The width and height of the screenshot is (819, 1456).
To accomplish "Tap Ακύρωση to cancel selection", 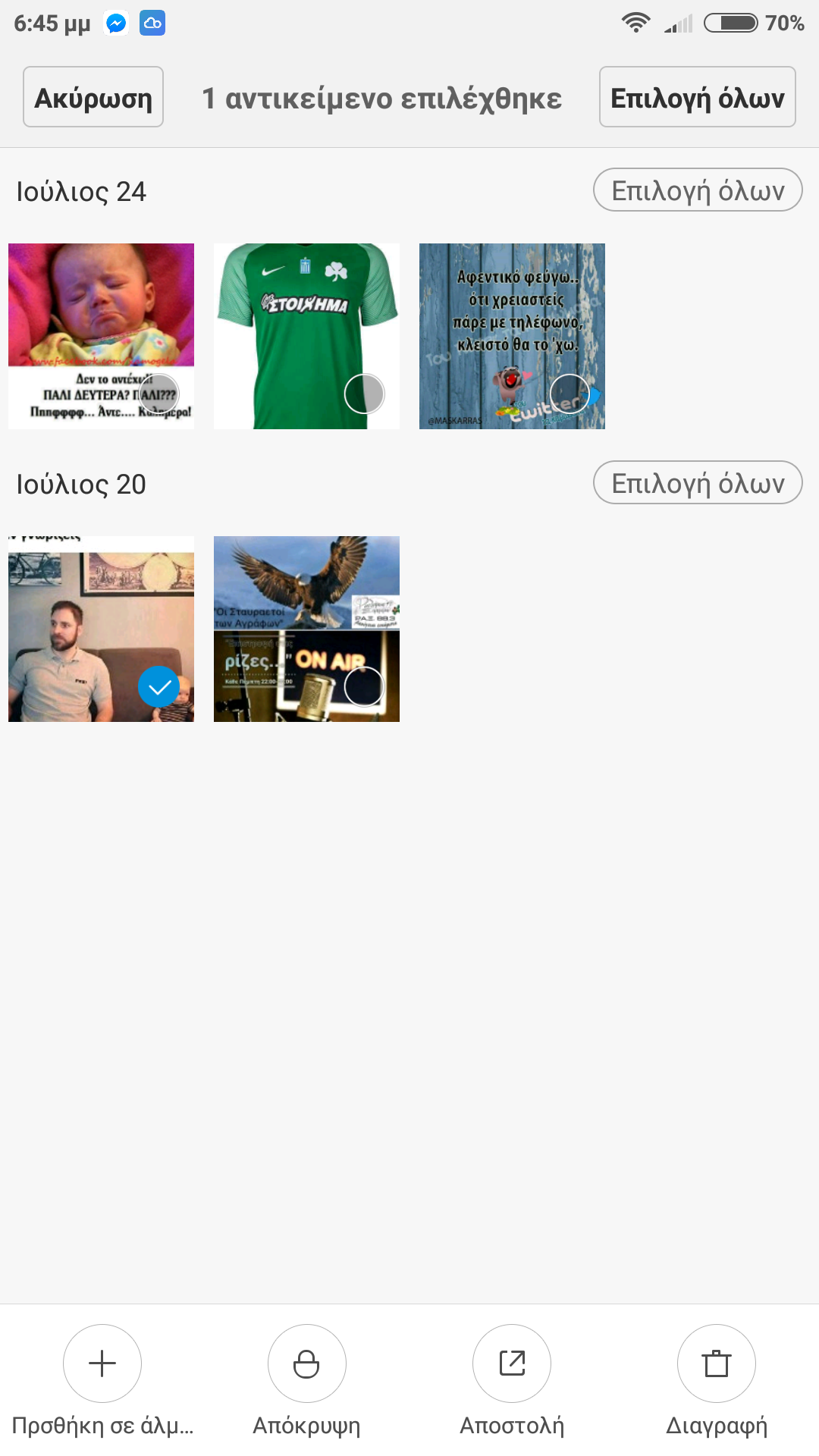I will click(93, 97).
